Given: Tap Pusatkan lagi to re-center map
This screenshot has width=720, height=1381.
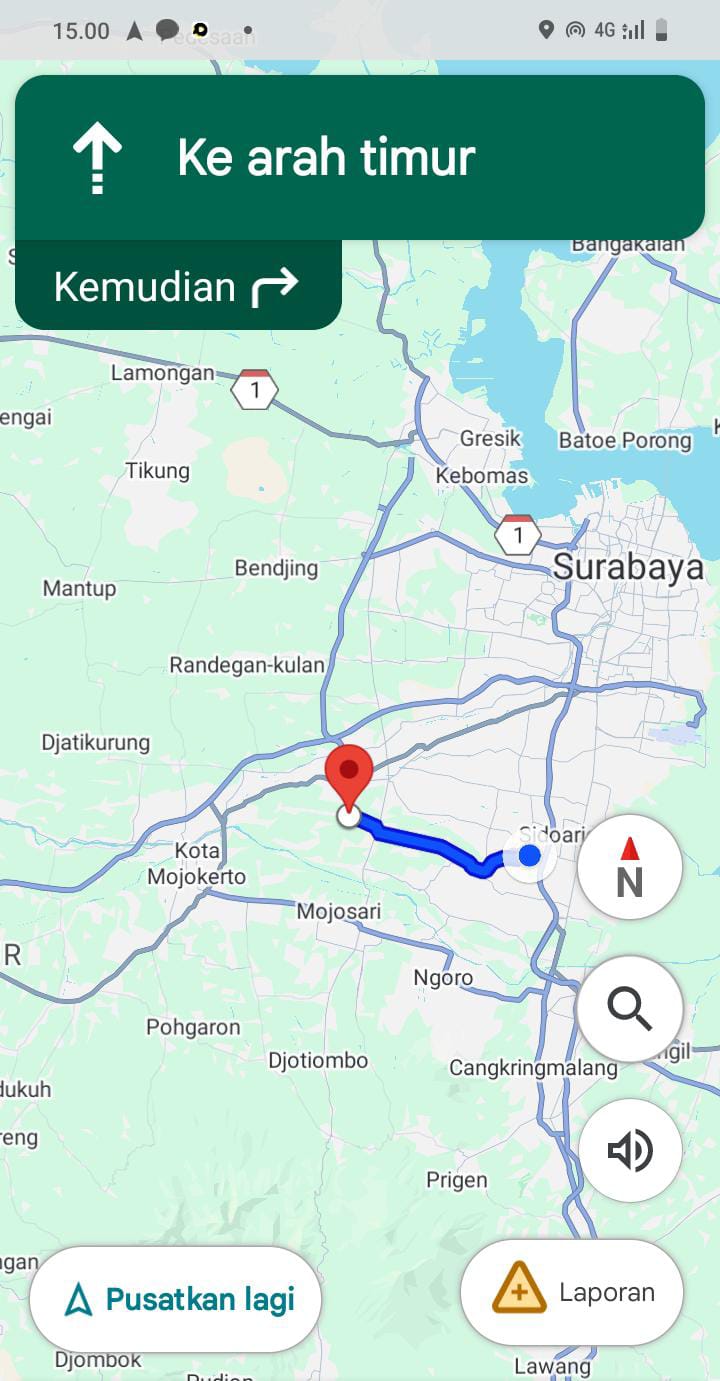Looking at the screenshot, I should point(176,1299).
